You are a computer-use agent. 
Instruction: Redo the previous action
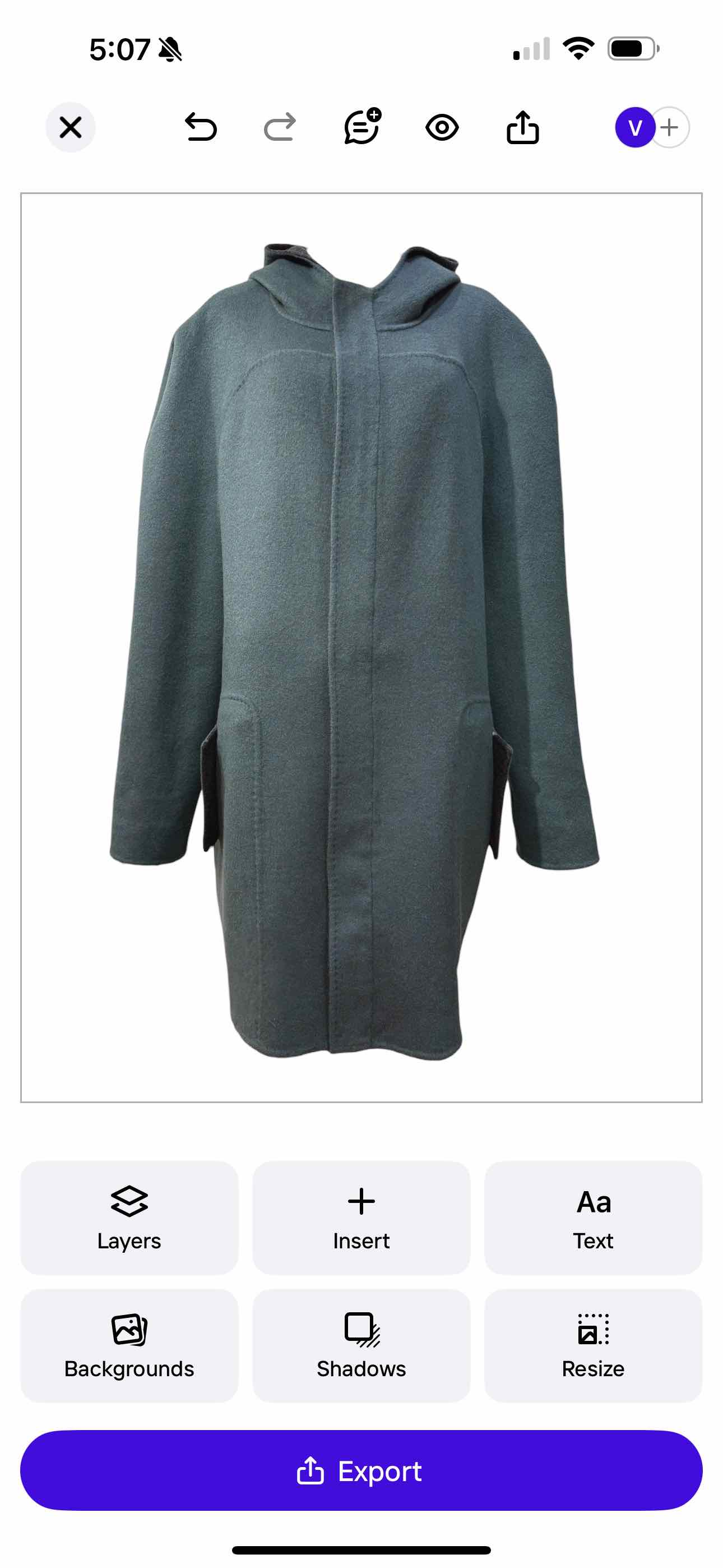pyautogui.click(x=280, y=128)
